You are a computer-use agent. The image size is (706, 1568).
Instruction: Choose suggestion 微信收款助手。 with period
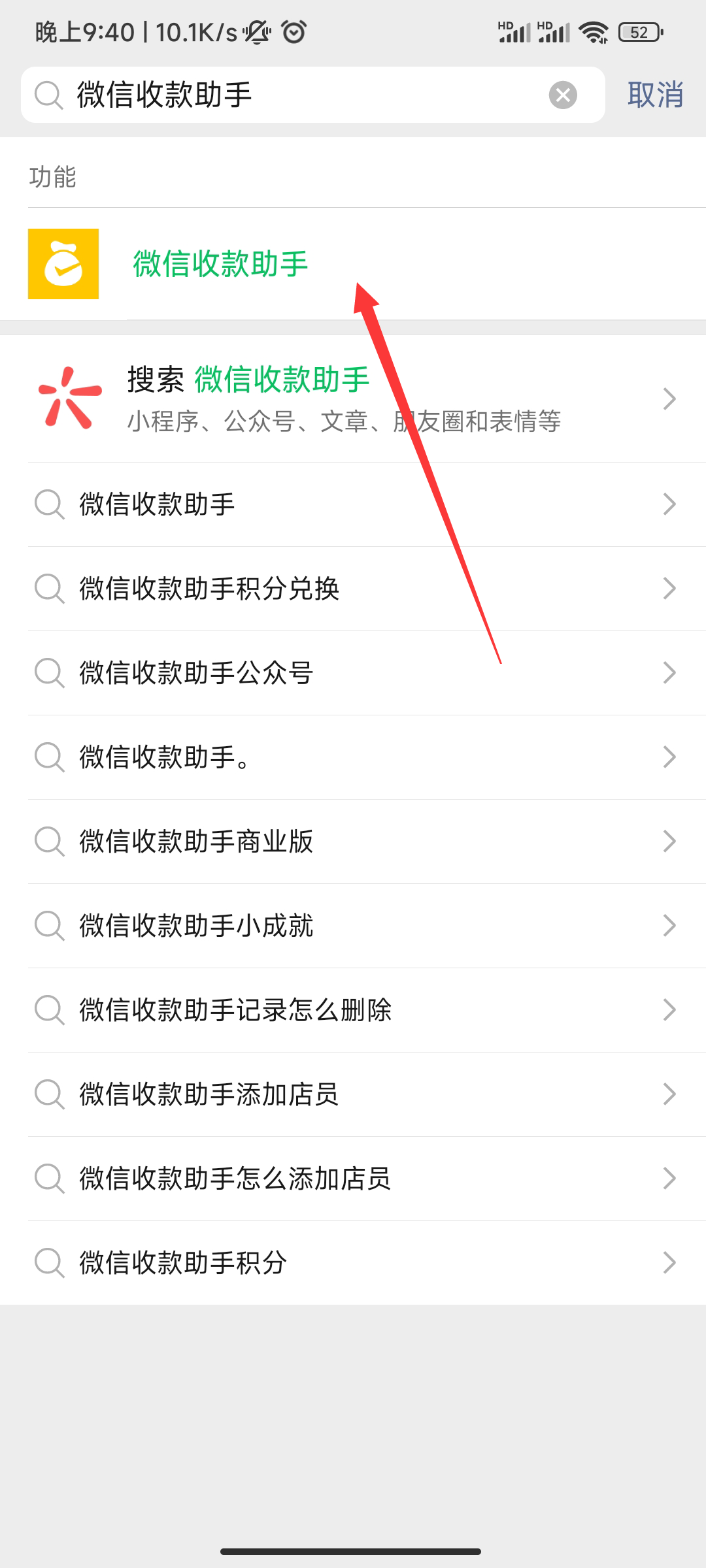(353, 757)
